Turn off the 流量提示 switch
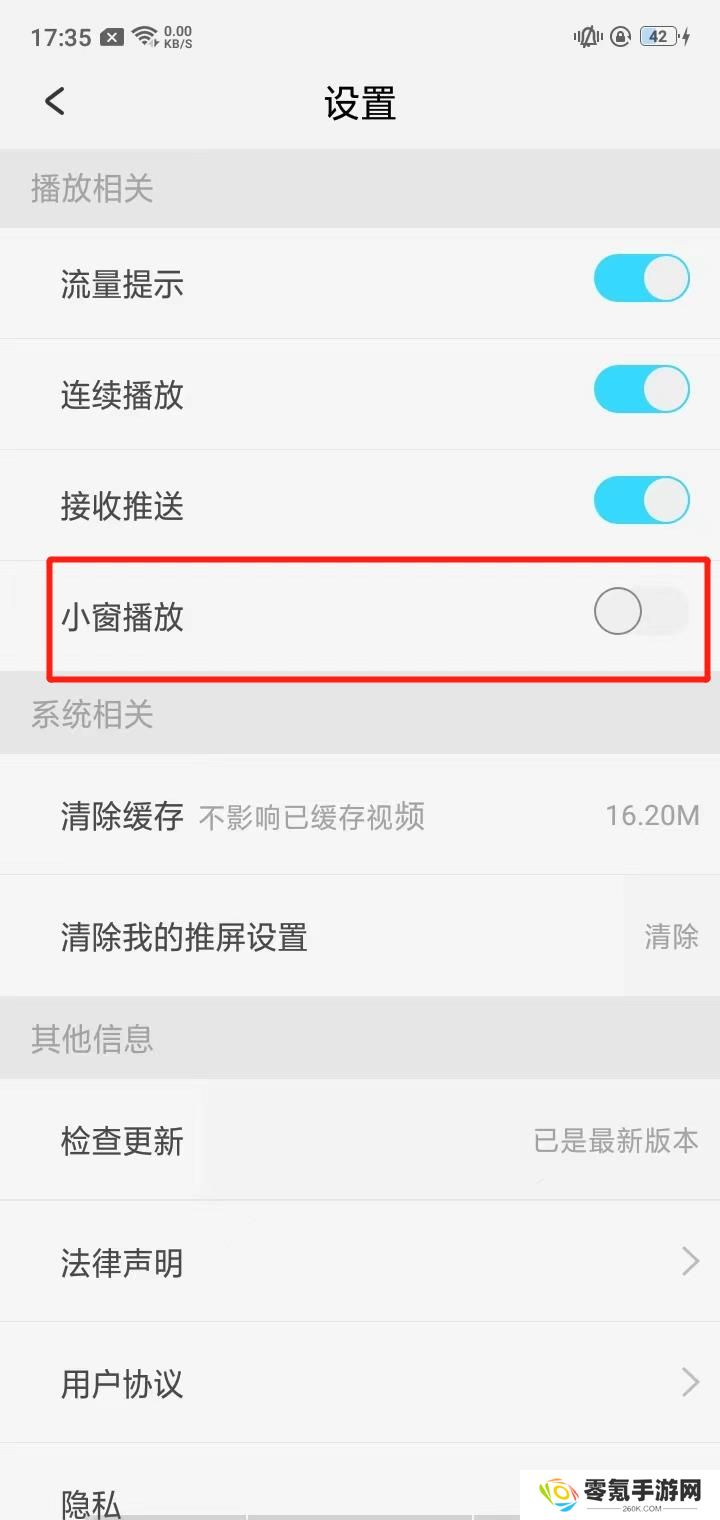The image size is (720, 1520). coord(642,279)
